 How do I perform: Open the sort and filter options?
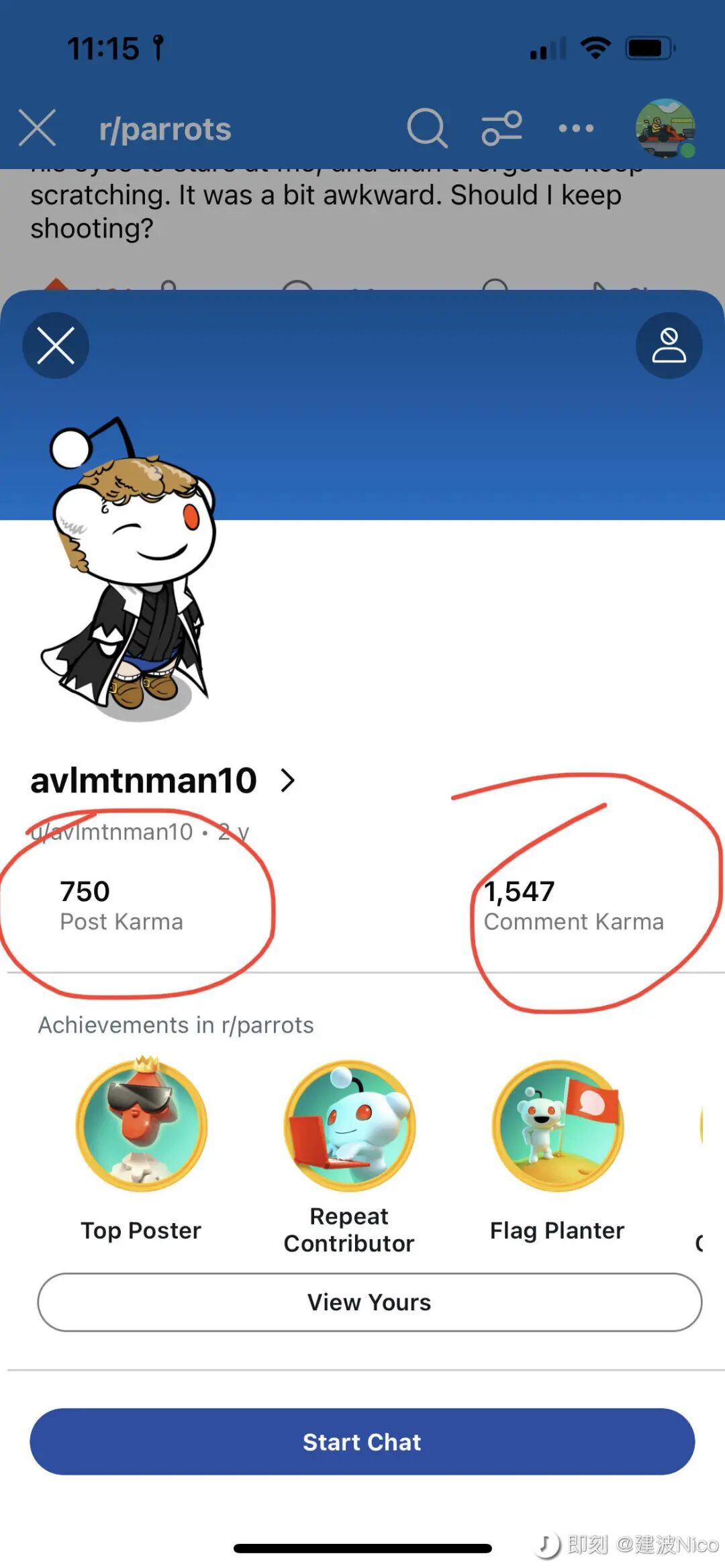[501, 127]
